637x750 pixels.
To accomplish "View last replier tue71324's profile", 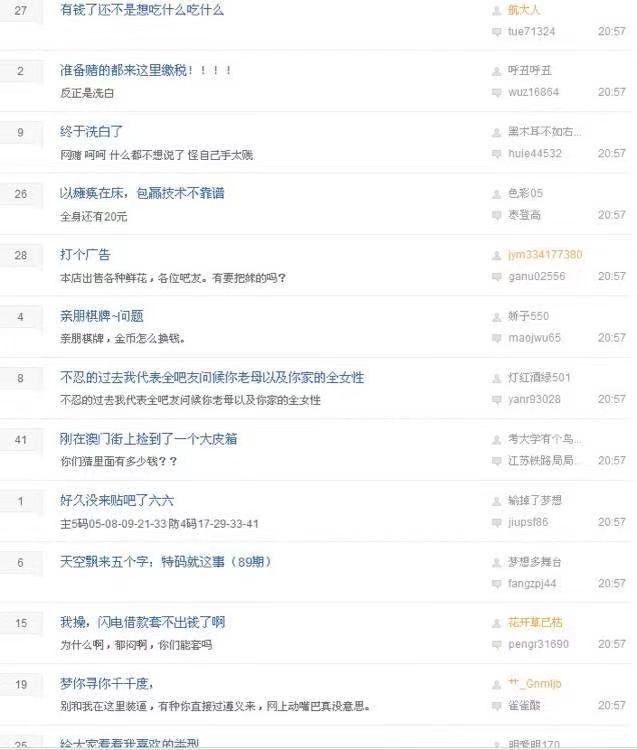I will click(531, 32).
